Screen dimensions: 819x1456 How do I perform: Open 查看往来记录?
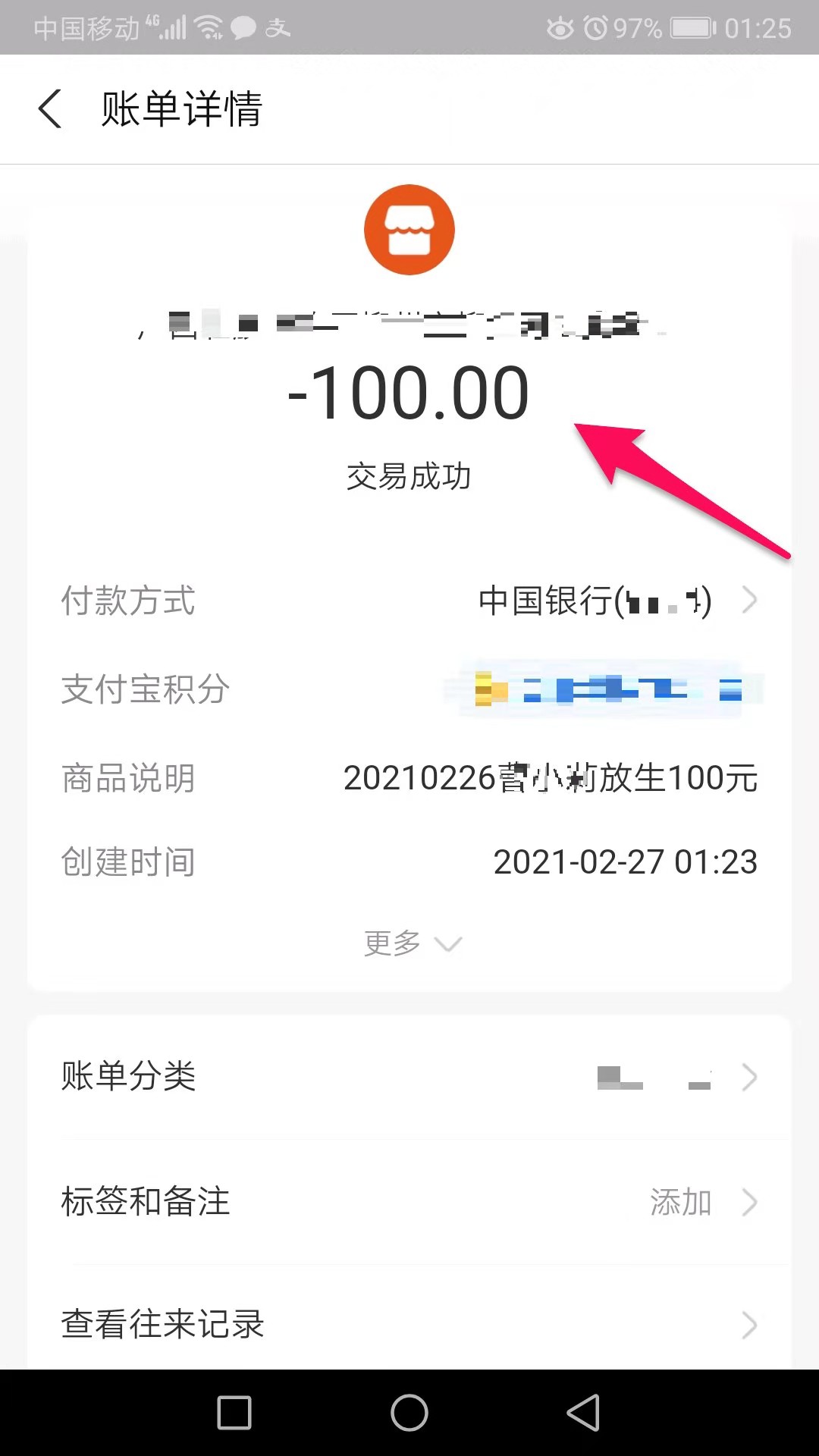tap(409, 1325)
